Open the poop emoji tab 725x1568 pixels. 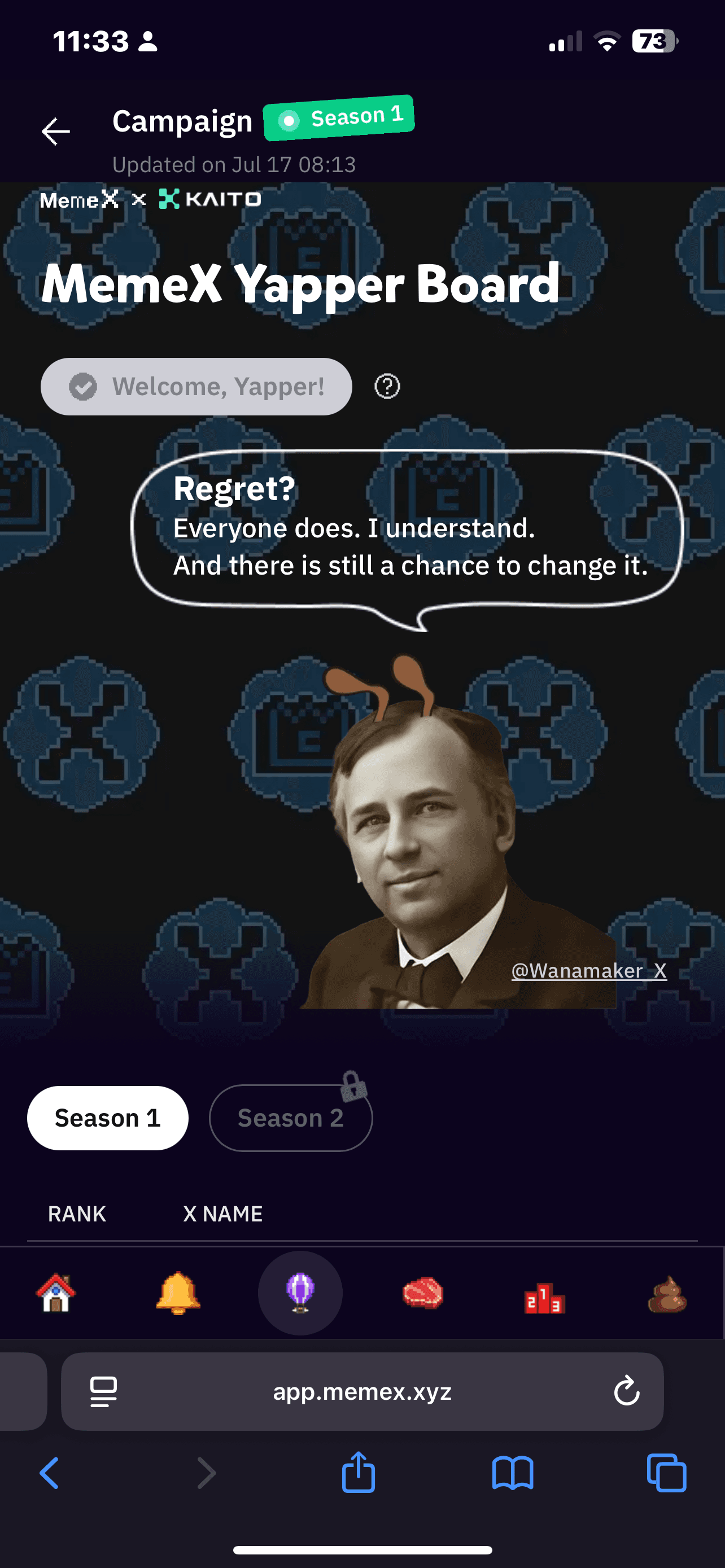click(667, 1294)
